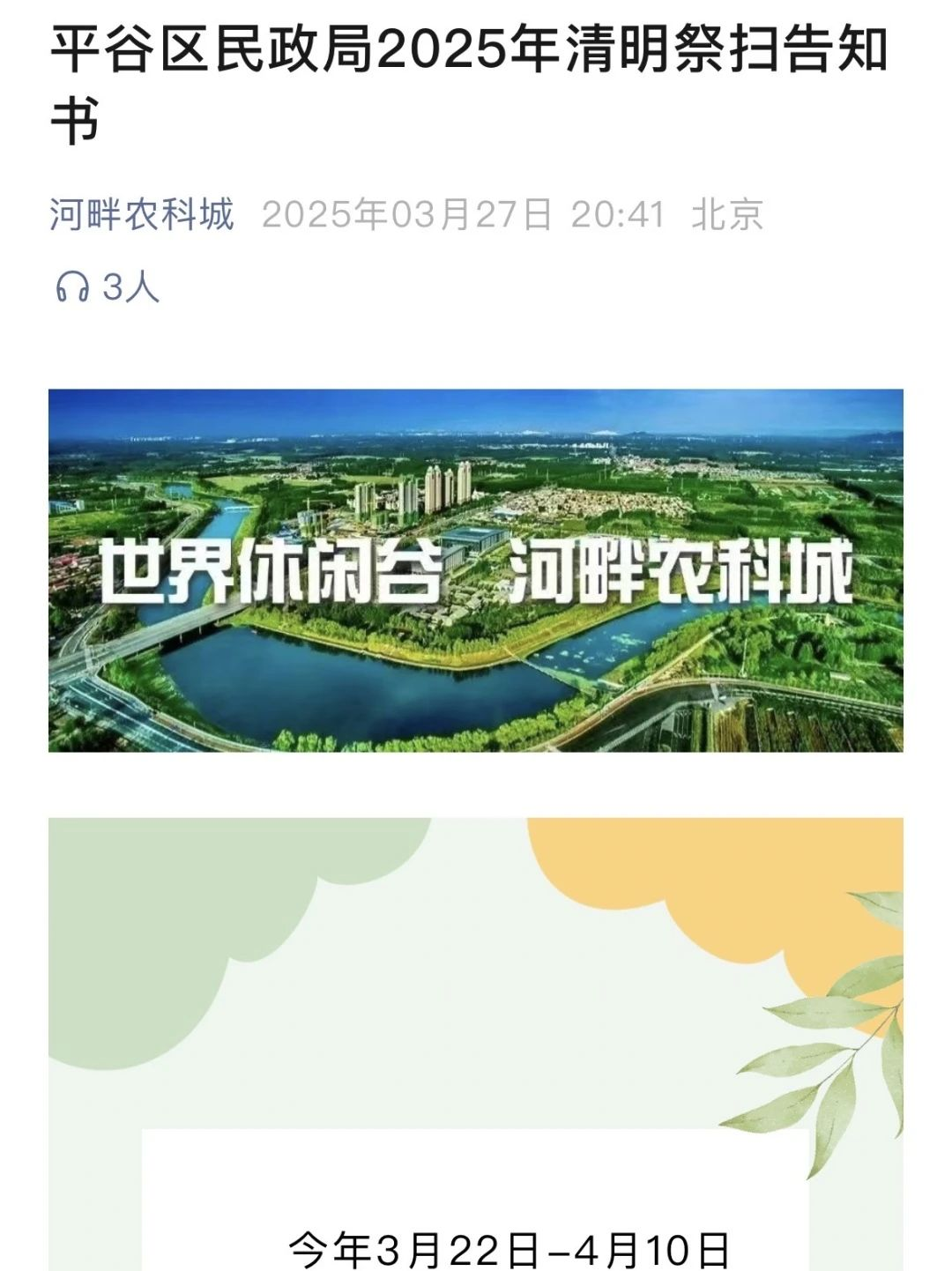Open the 河畔农科城 account page

pyautogui.click(x=141, y=214)
